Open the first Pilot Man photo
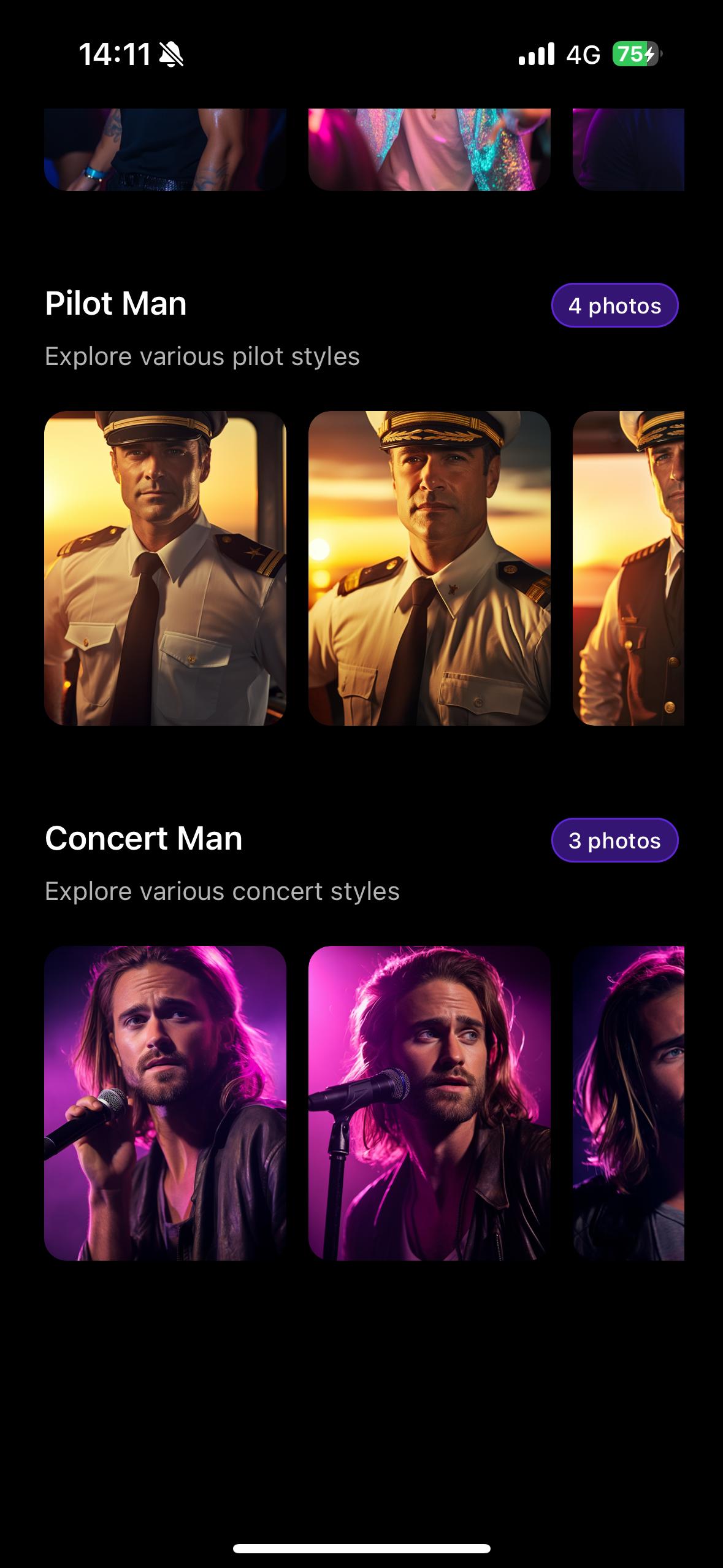 point(165,568)
